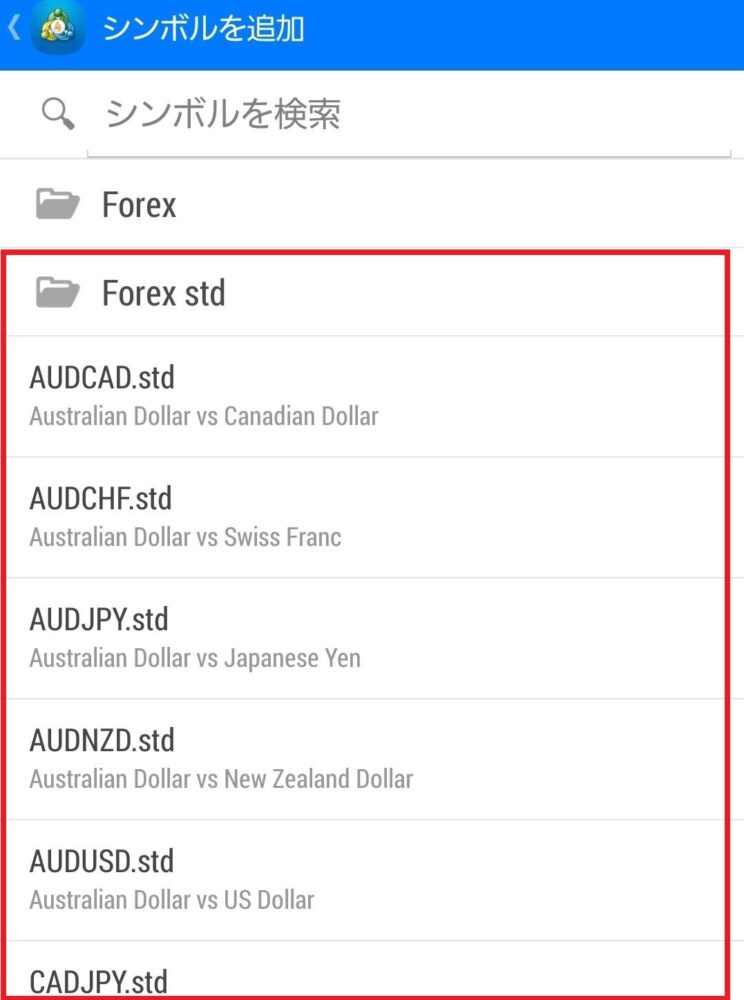Select the AUDCHF.std symbol
This screenshot has height=1000, width=744.
coord(186,517)
